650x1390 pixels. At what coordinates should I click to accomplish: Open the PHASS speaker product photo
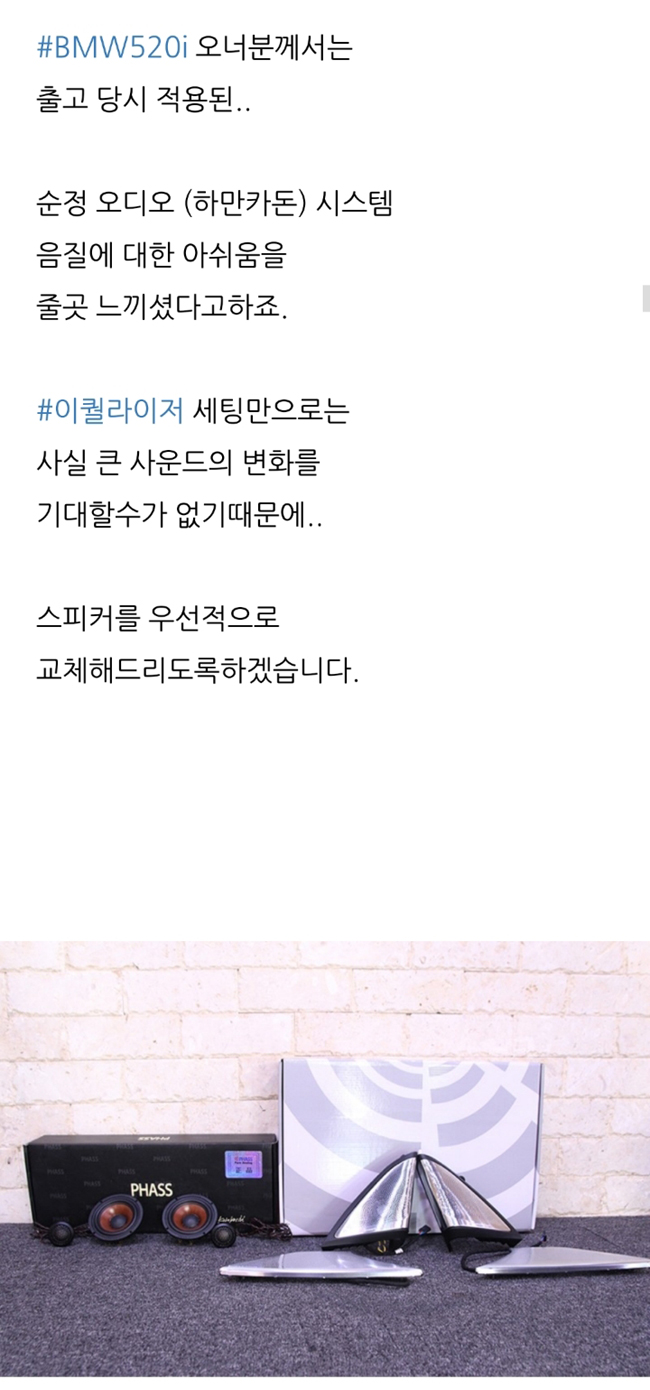[325, 1160]
